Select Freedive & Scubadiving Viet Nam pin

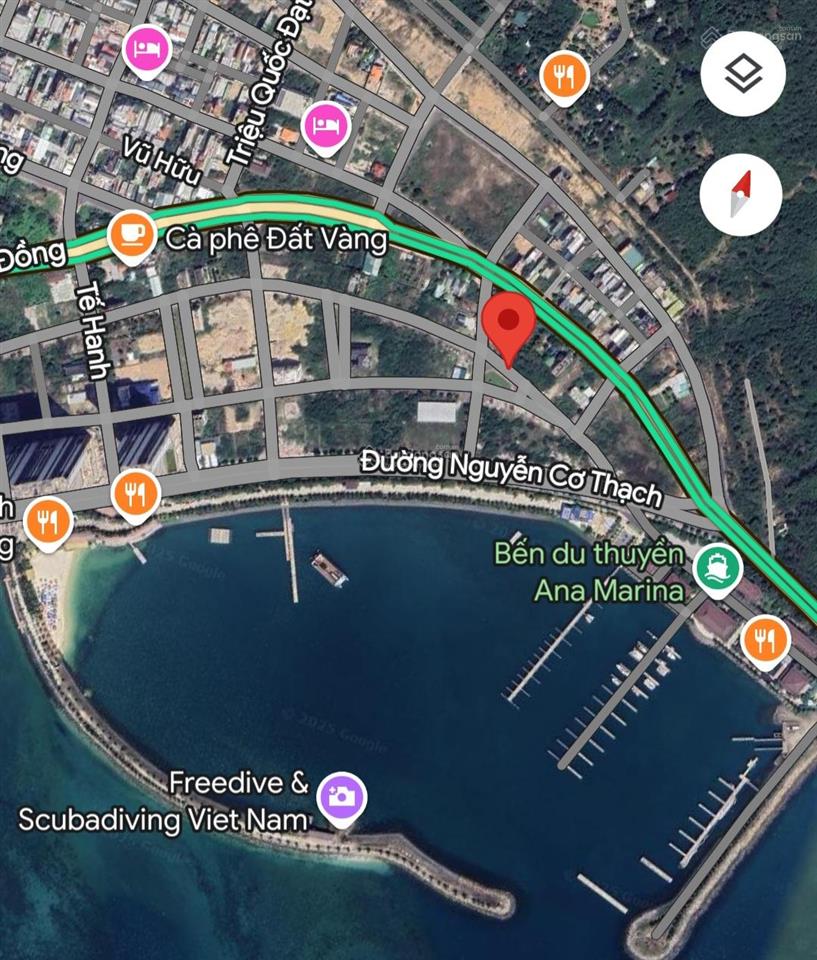pyautogui.click(x=342, y=797)
